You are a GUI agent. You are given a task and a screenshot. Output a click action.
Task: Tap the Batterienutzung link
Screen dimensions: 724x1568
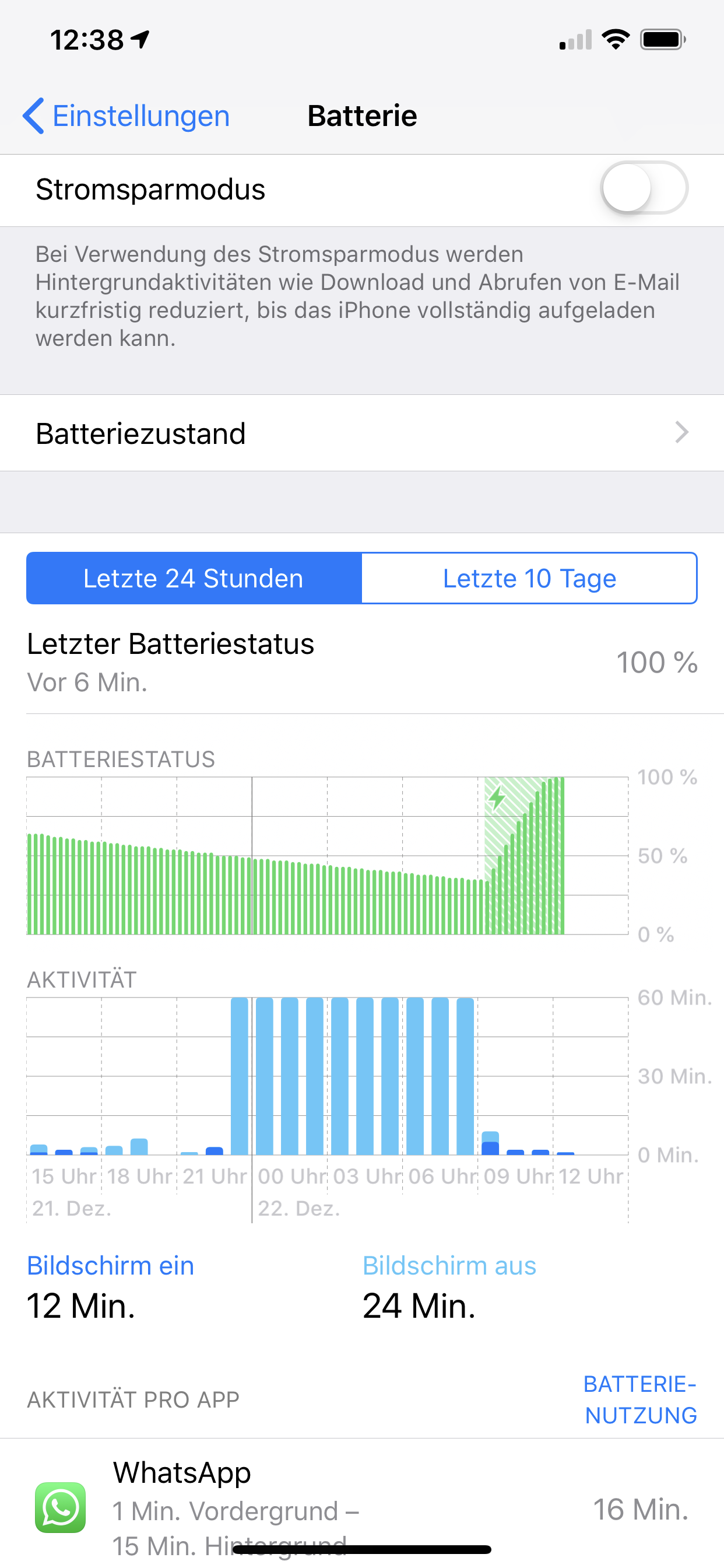click(640, 1399)
